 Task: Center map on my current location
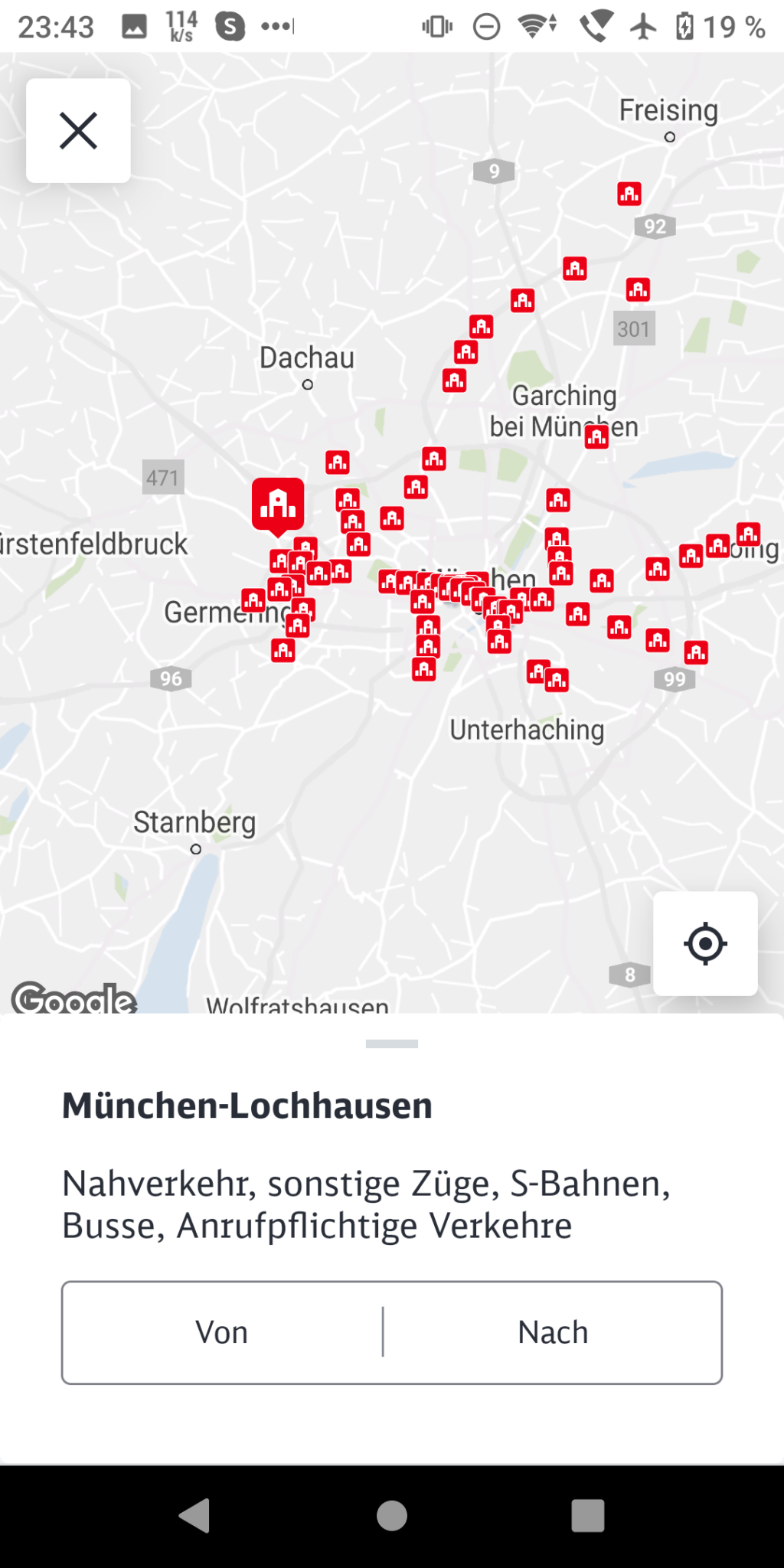705,943
